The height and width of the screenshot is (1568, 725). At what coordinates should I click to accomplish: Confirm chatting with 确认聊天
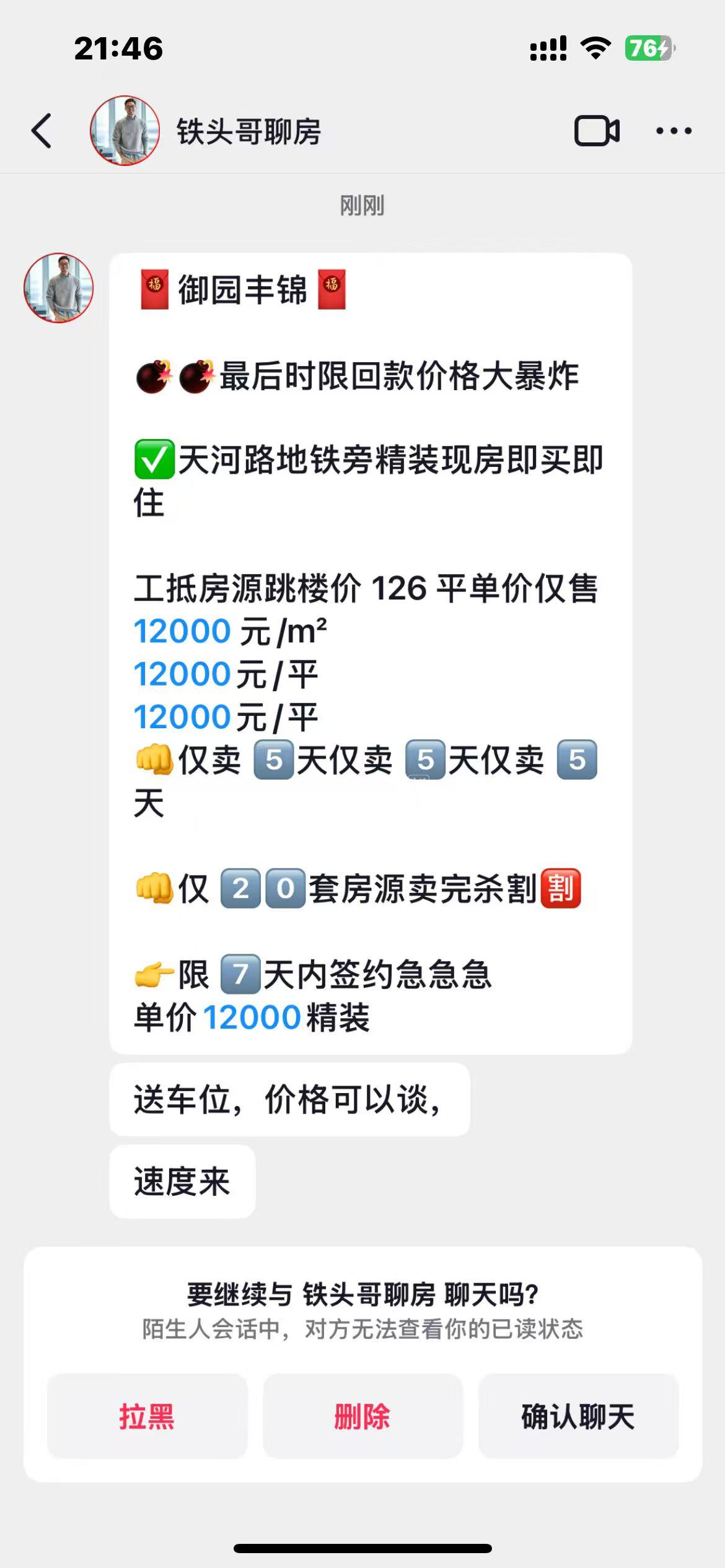(578, 1416)
